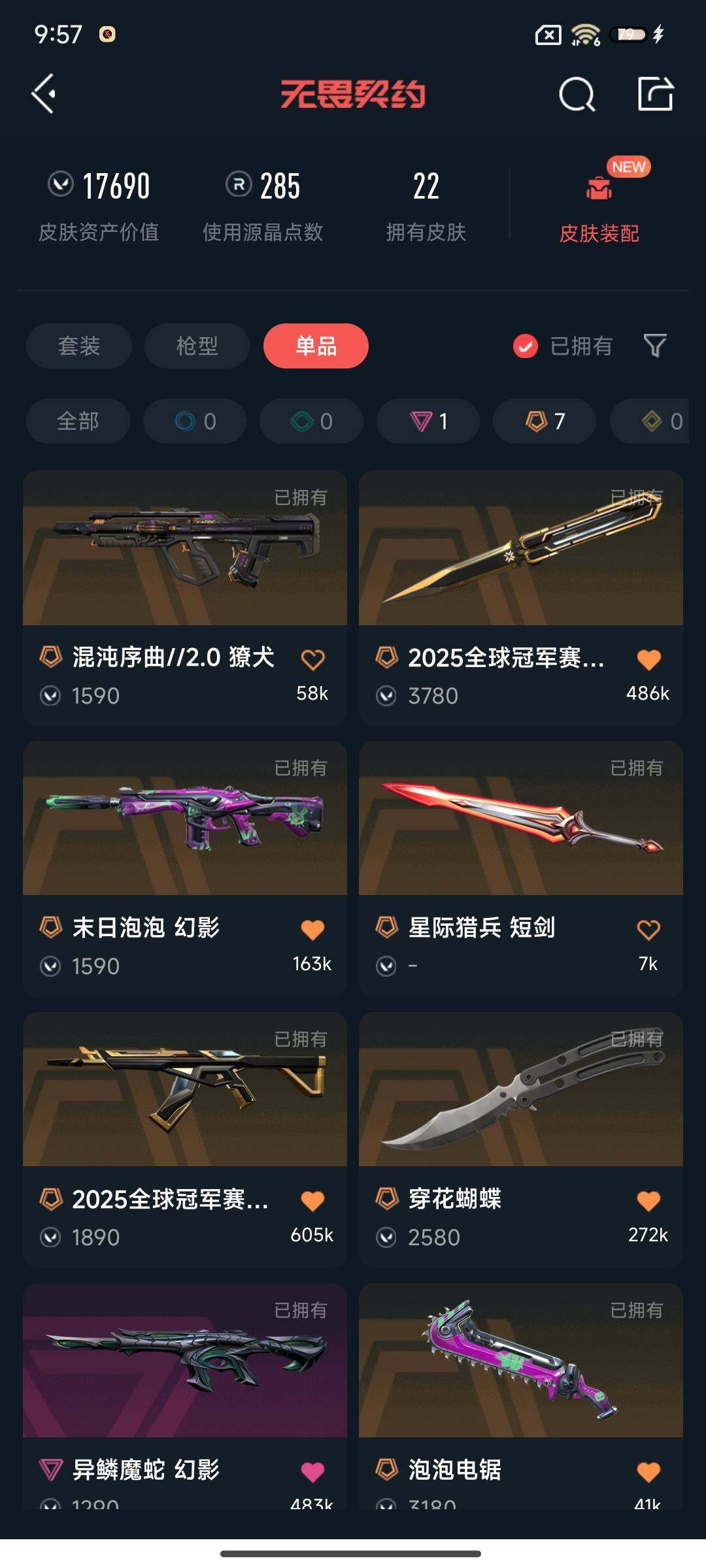Switch to the 套装 tab
The height and width of the screenshot is (1568, 706).
(78, 346)
